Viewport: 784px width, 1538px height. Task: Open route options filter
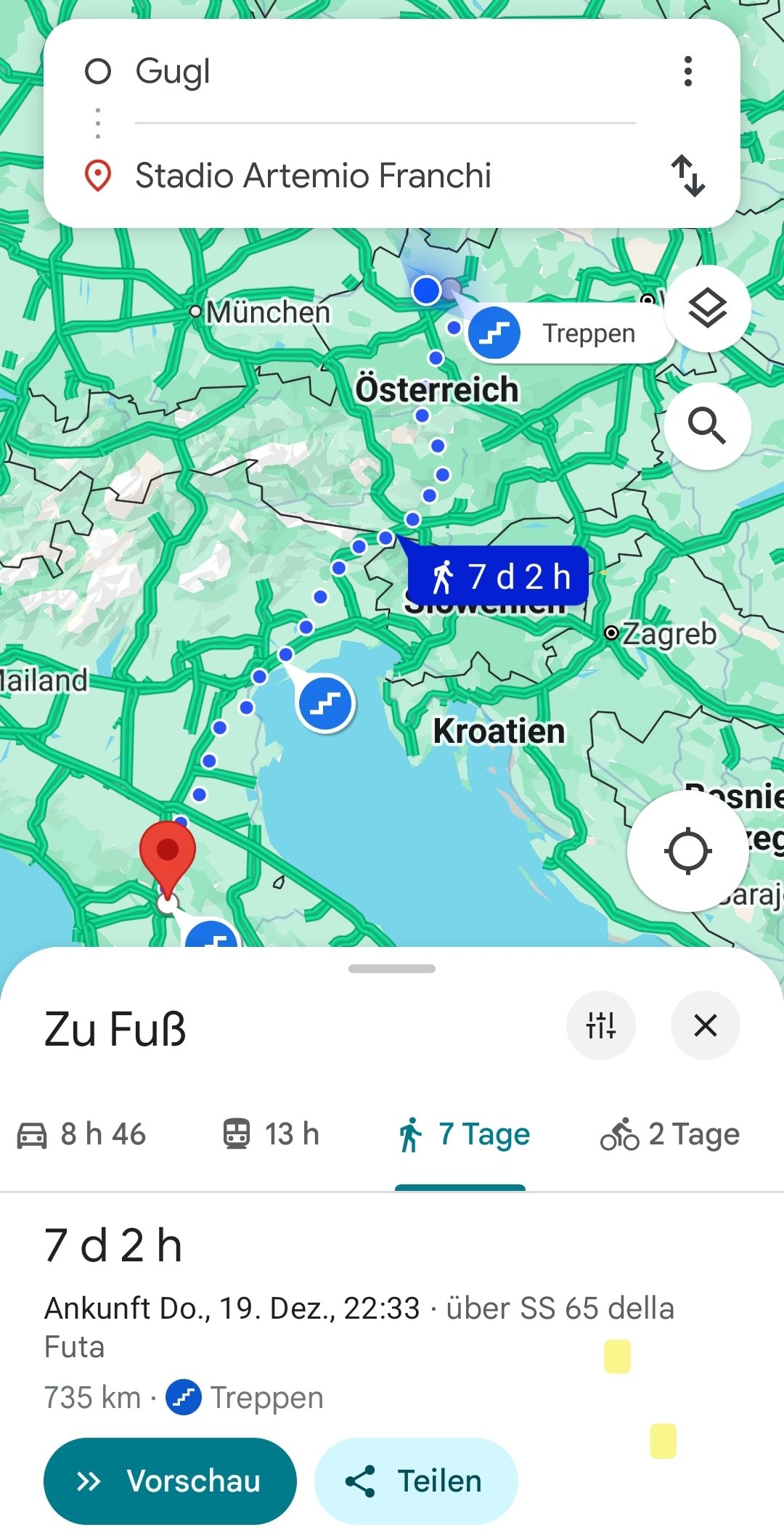pyautogui.click(x=601, y=1025)
